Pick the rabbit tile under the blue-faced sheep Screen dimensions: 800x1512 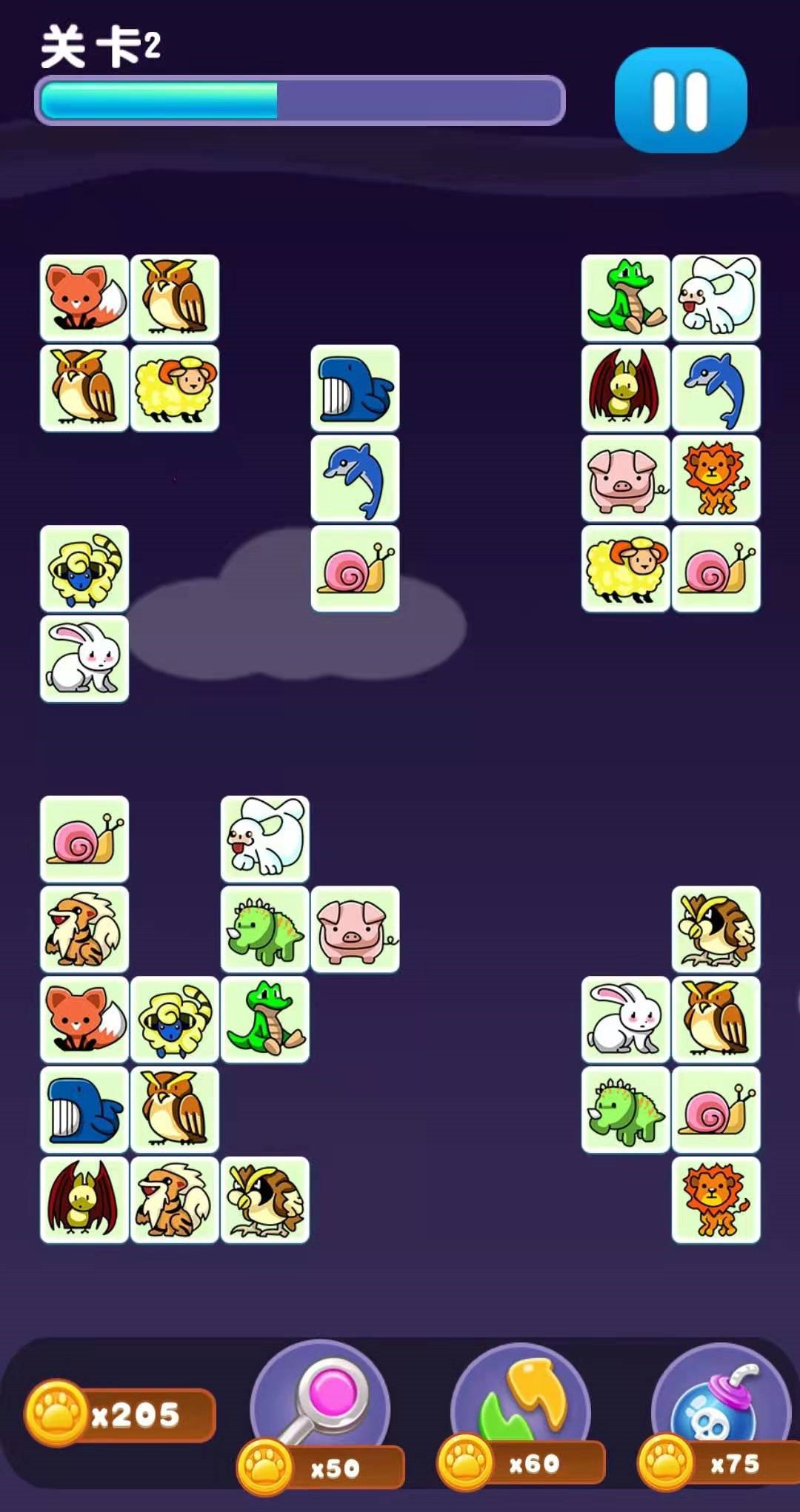pyautogui.click(x=84, y=659)
